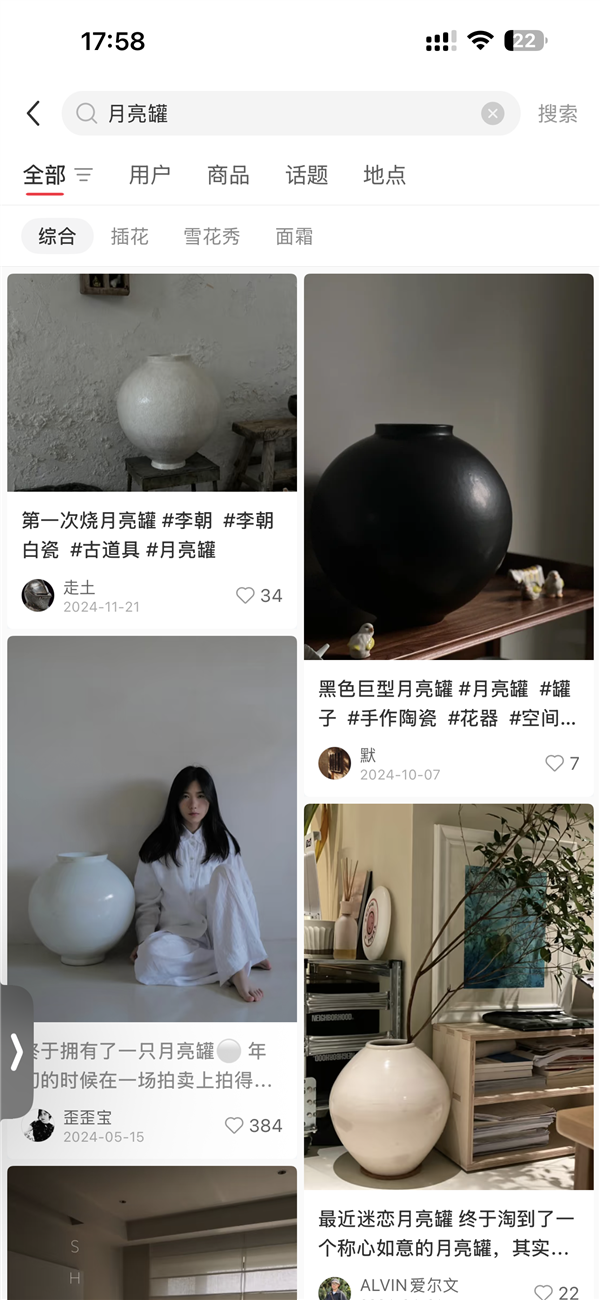Screen dimensions: 600x1300
Task: Go back using the top-left arrow
Action: [33, 113]
